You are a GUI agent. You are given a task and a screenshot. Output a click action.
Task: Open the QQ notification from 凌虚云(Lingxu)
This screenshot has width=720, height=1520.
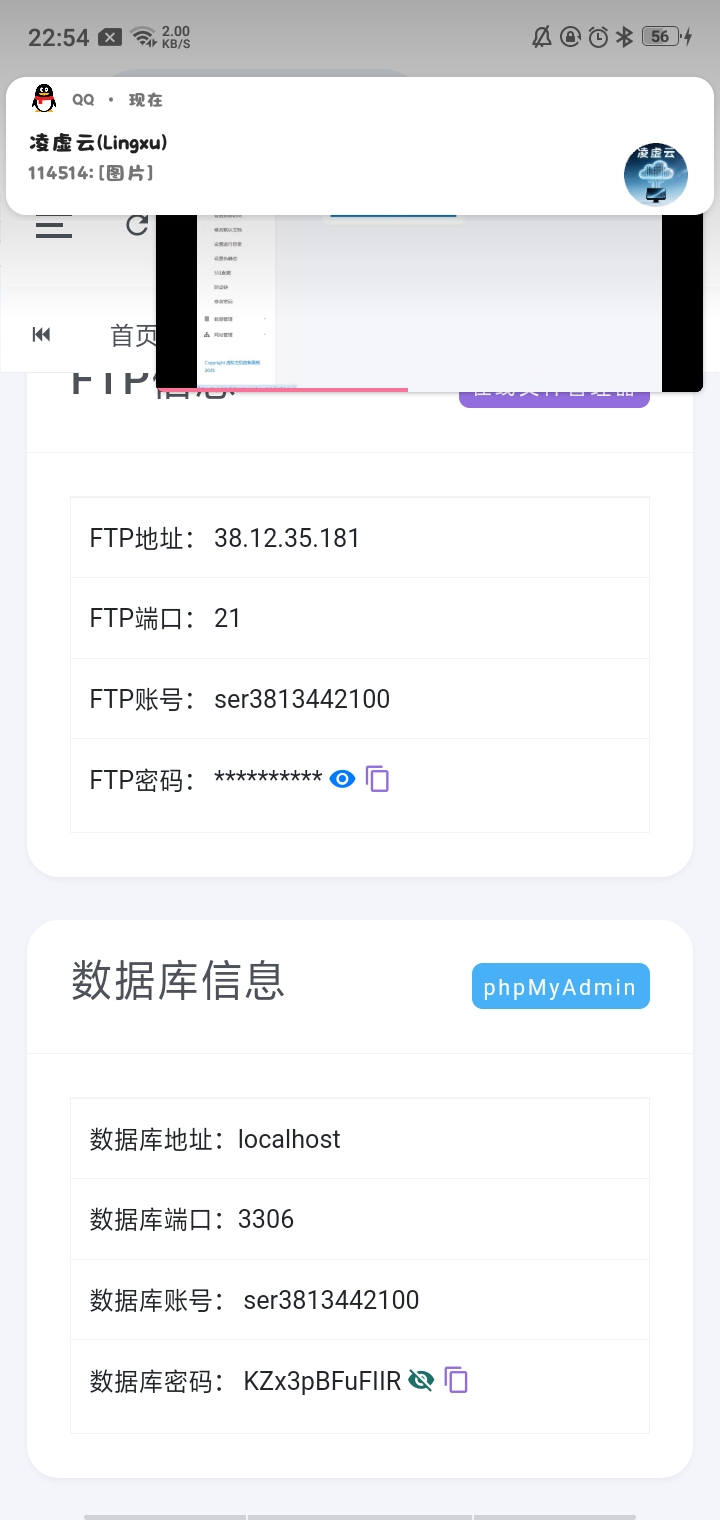click(x=330, y=150)
